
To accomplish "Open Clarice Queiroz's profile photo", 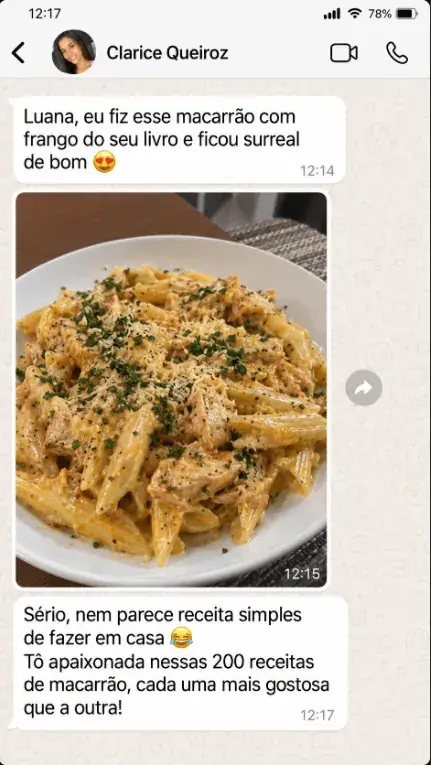I will [73, 52].
